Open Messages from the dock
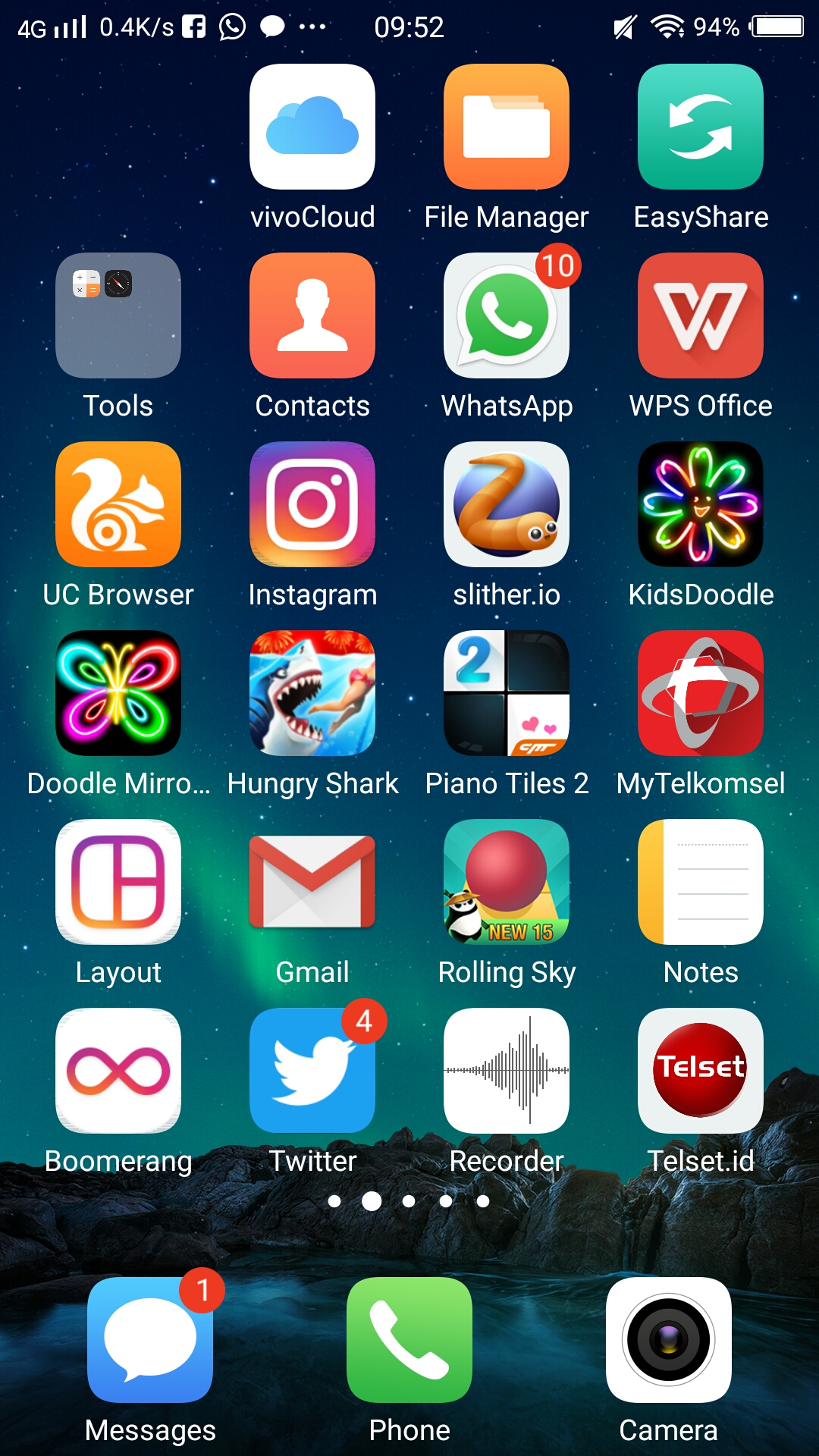The height and width of the screenshot is (1456, 819). click(150, 1340)
